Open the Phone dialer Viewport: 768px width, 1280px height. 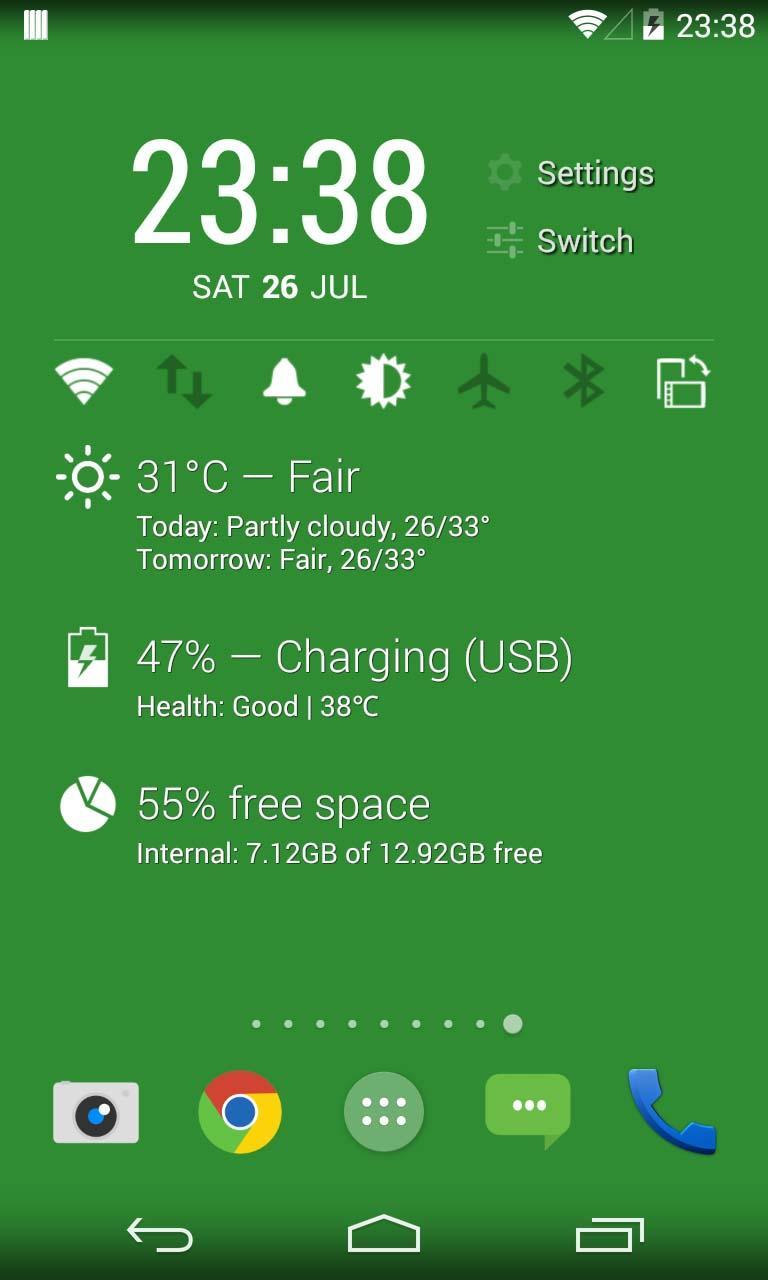(x=669, y=1112)
